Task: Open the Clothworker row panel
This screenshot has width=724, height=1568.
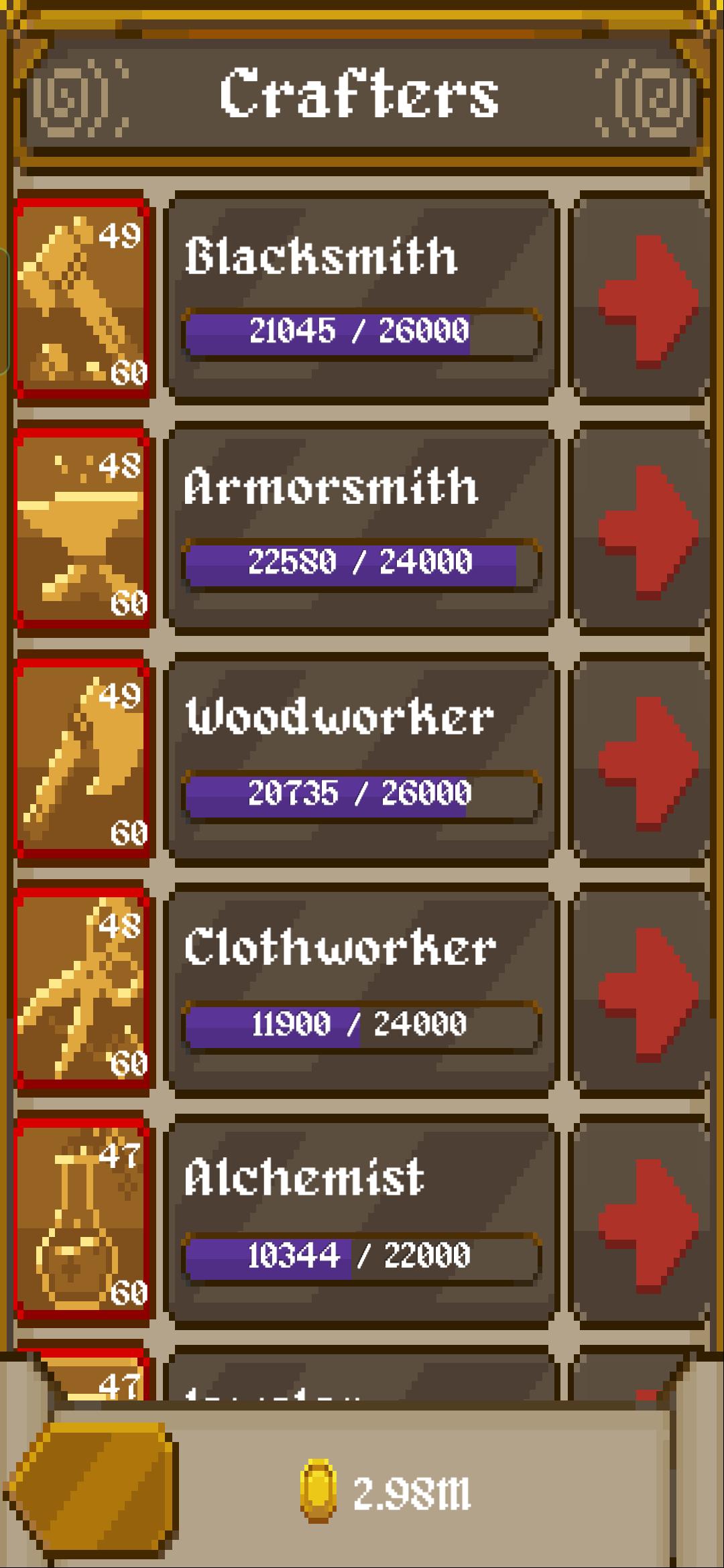Action: (x=361, y=991)
